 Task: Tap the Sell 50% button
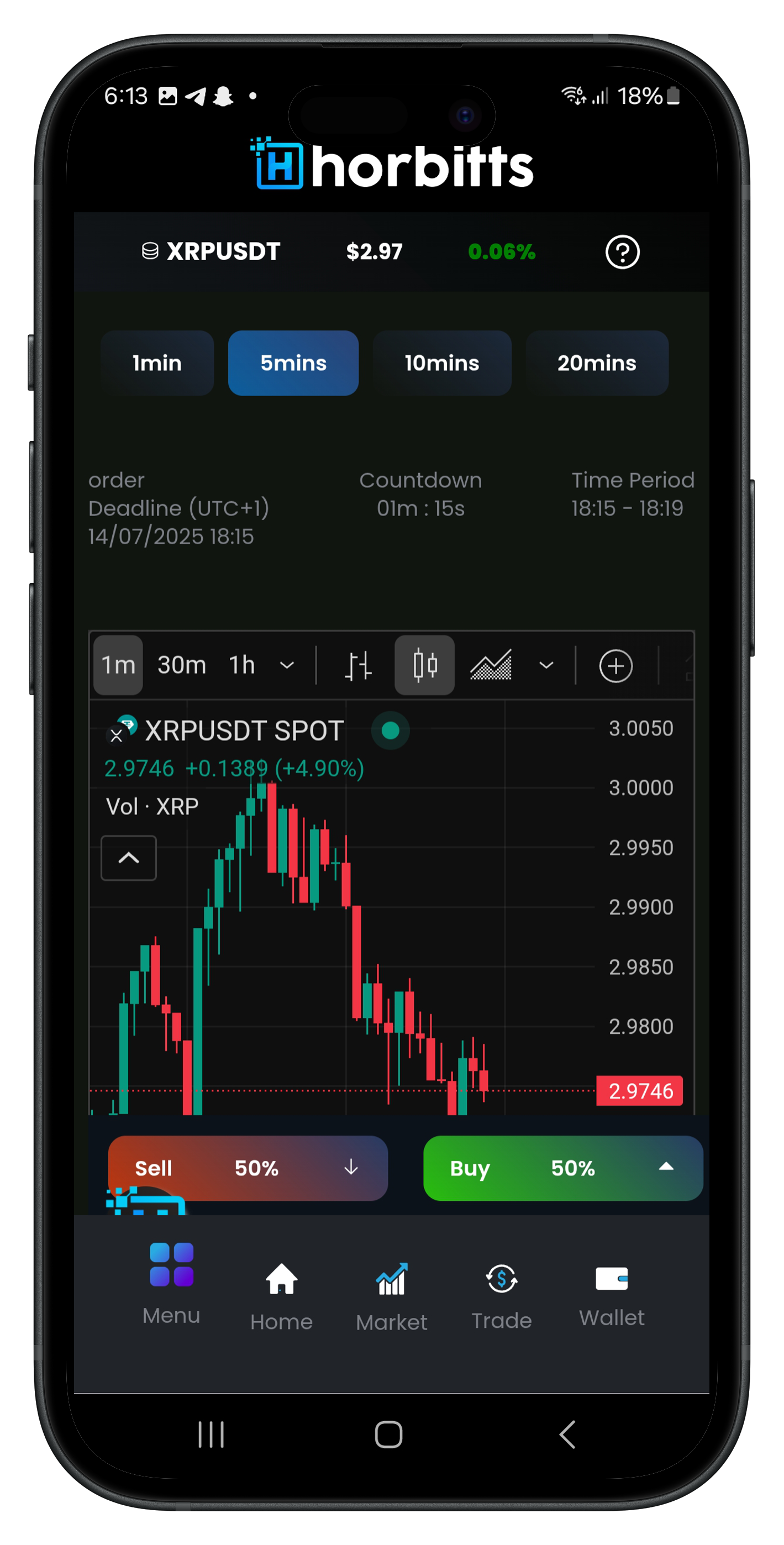coord(248,1168)
